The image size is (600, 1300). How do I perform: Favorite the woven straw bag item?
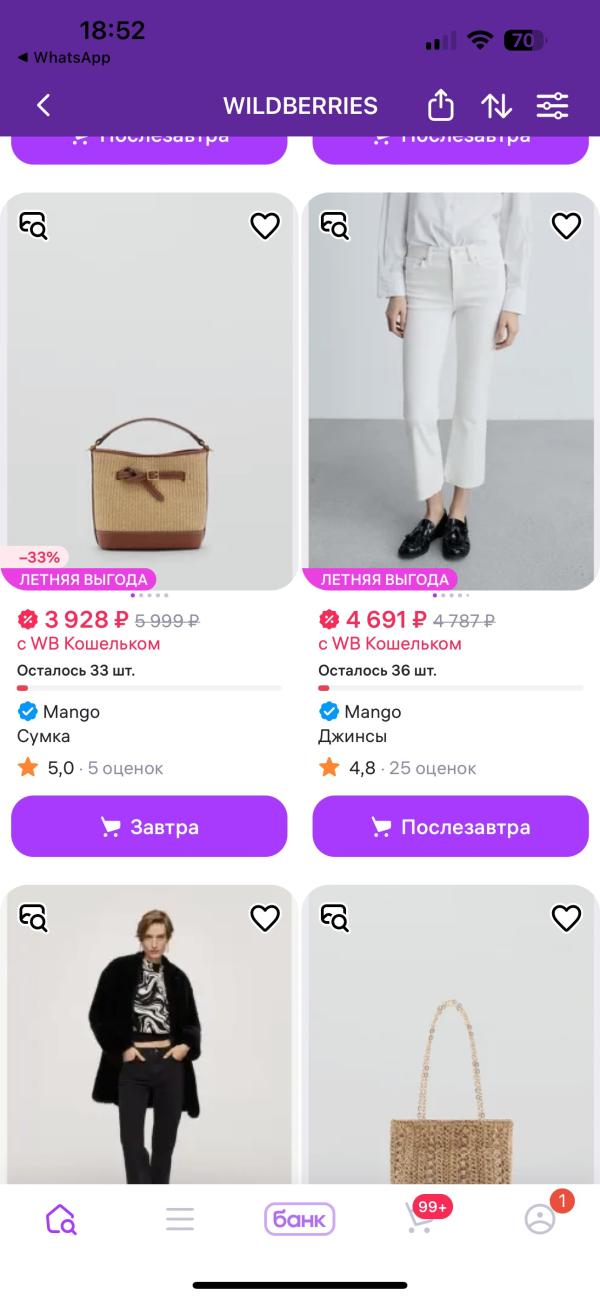click(x=567, y=917)
